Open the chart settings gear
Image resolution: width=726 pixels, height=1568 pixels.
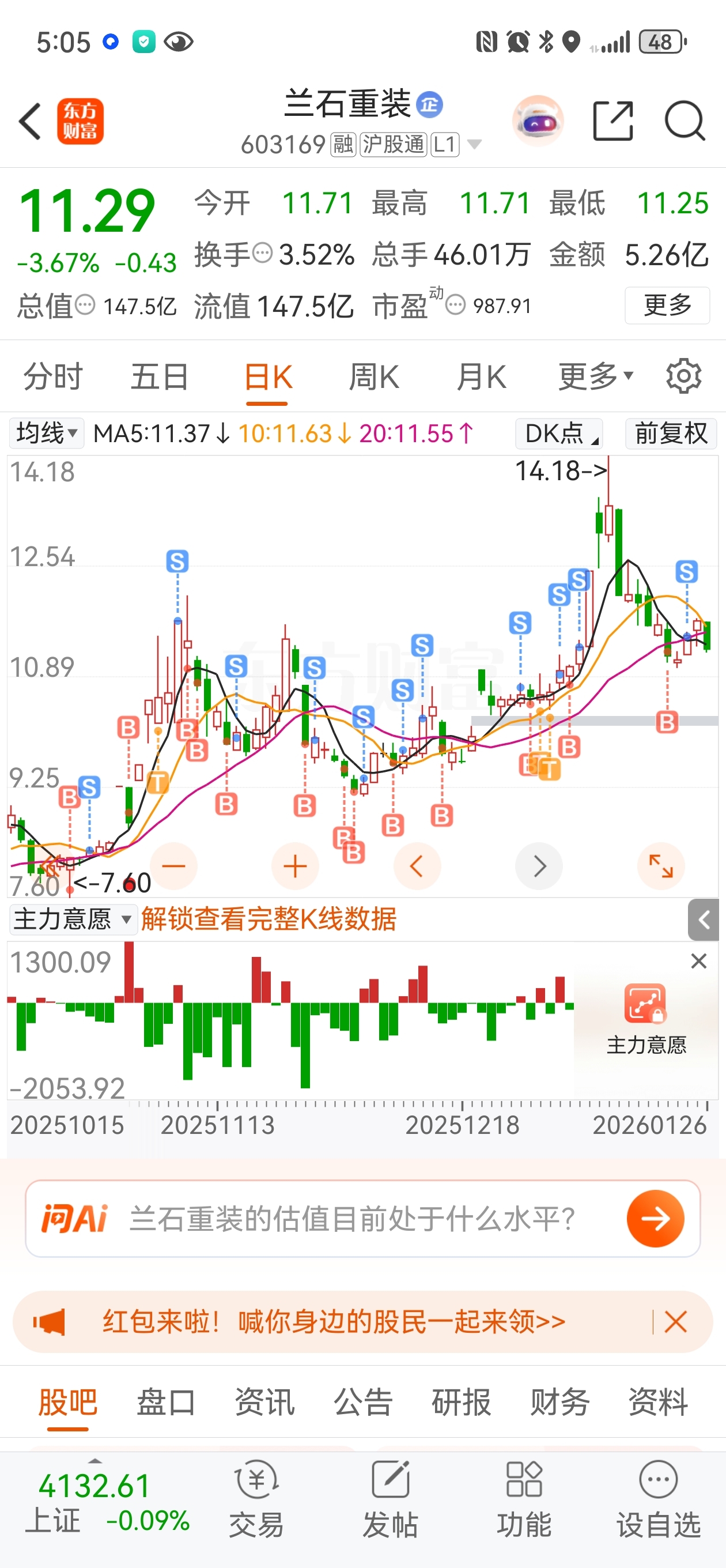point(683,377)
